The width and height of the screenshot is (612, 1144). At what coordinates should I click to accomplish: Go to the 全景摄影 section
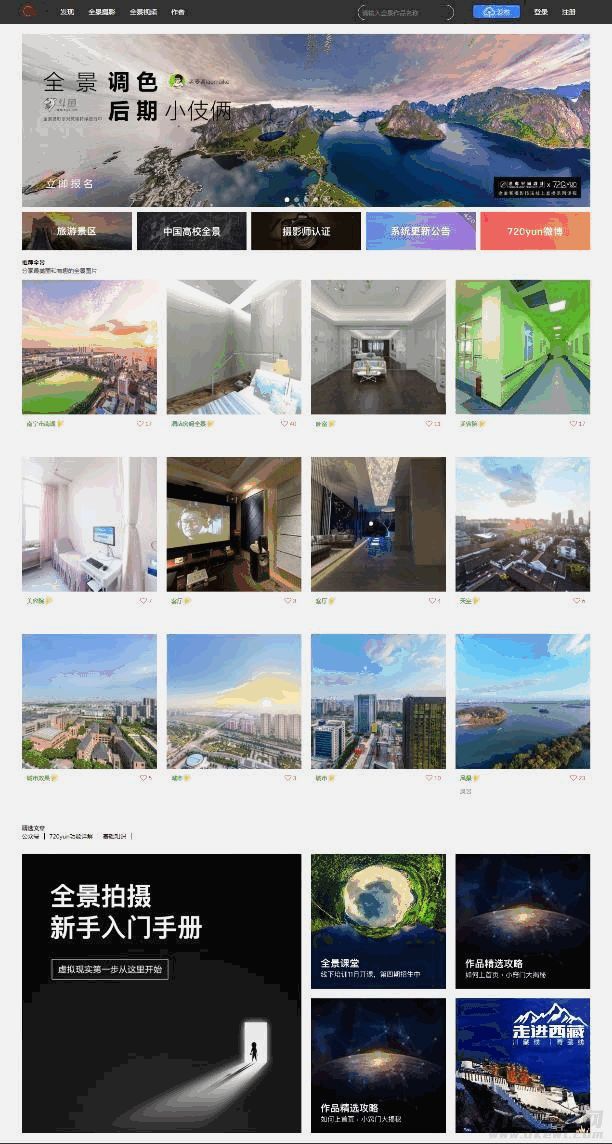[x=101, y=12]
